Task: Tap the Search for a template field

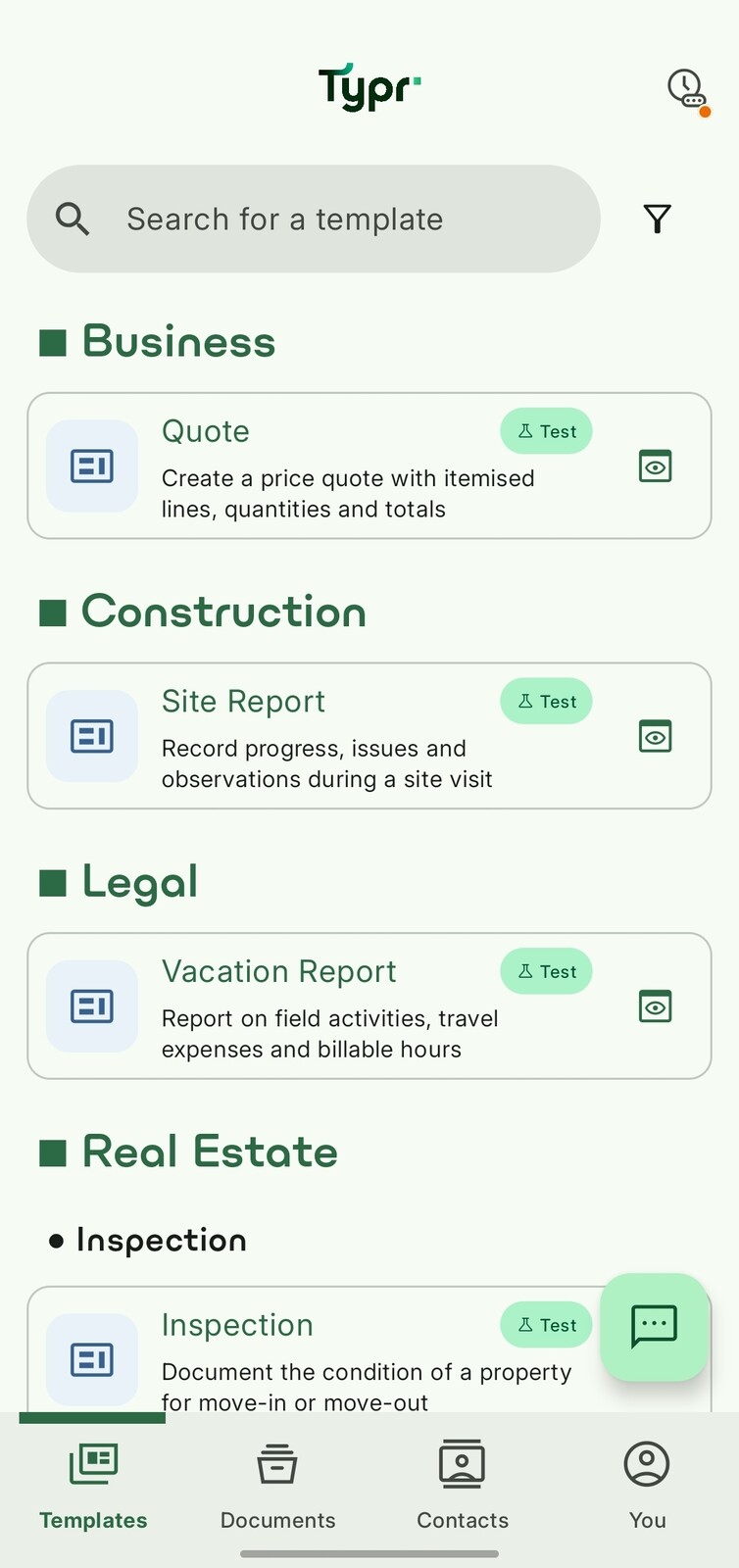Action: 314,219
